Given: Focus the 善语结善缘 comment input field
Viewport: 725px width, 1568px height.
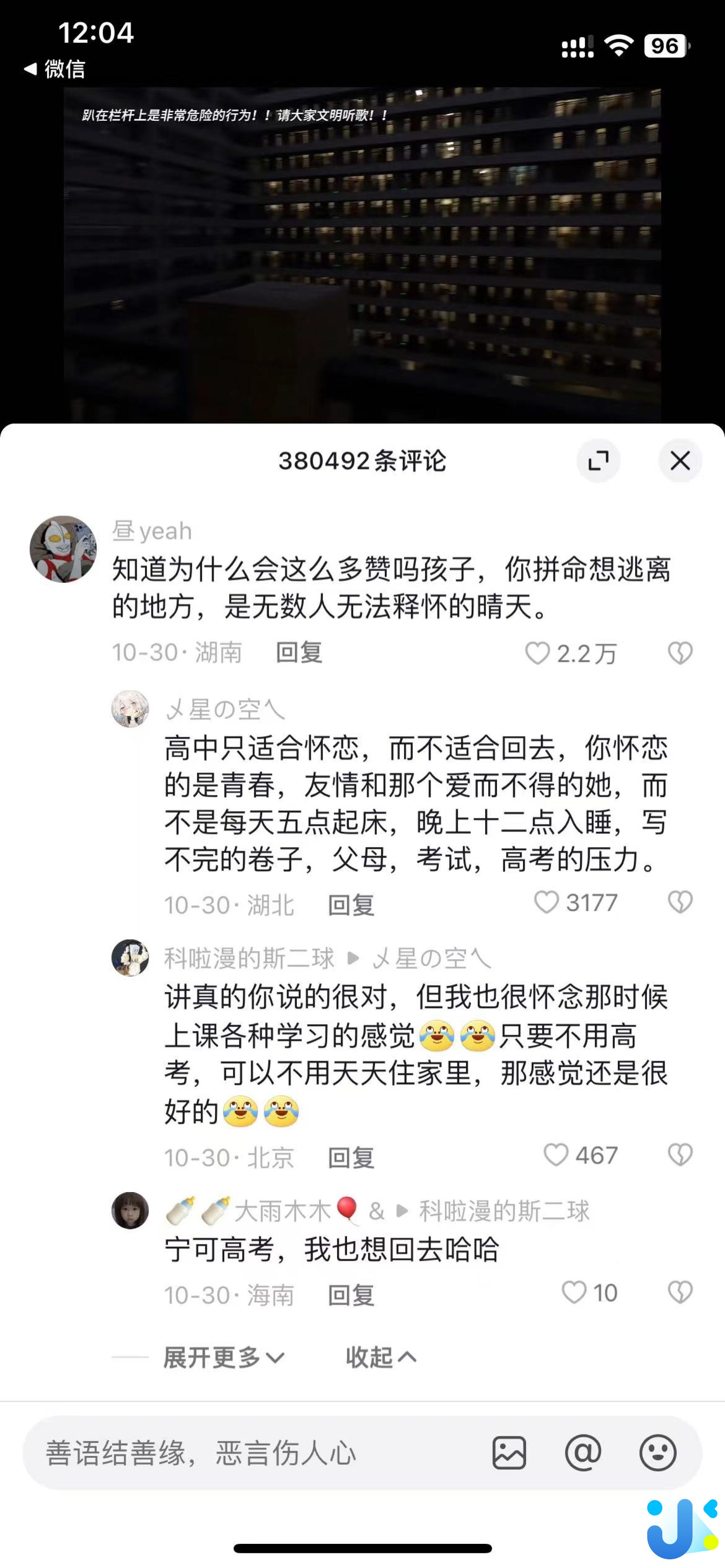Looking at the screenshot, I should tap(256, 1453).
